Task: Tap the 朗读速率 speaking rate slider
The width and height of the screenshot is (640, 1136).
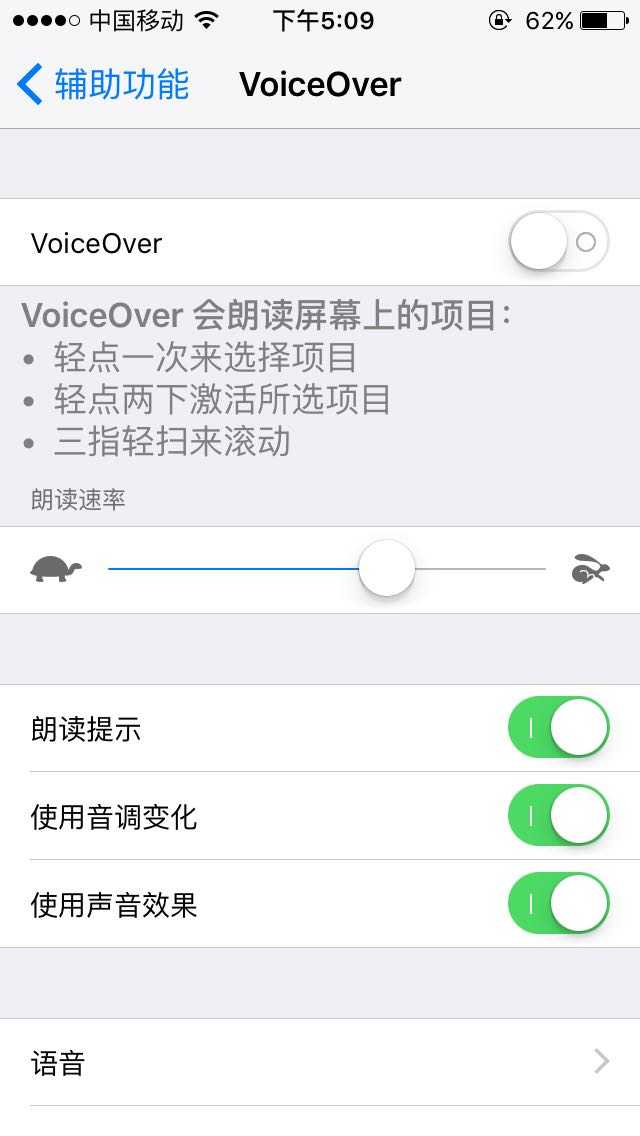Action: point(387,569)
